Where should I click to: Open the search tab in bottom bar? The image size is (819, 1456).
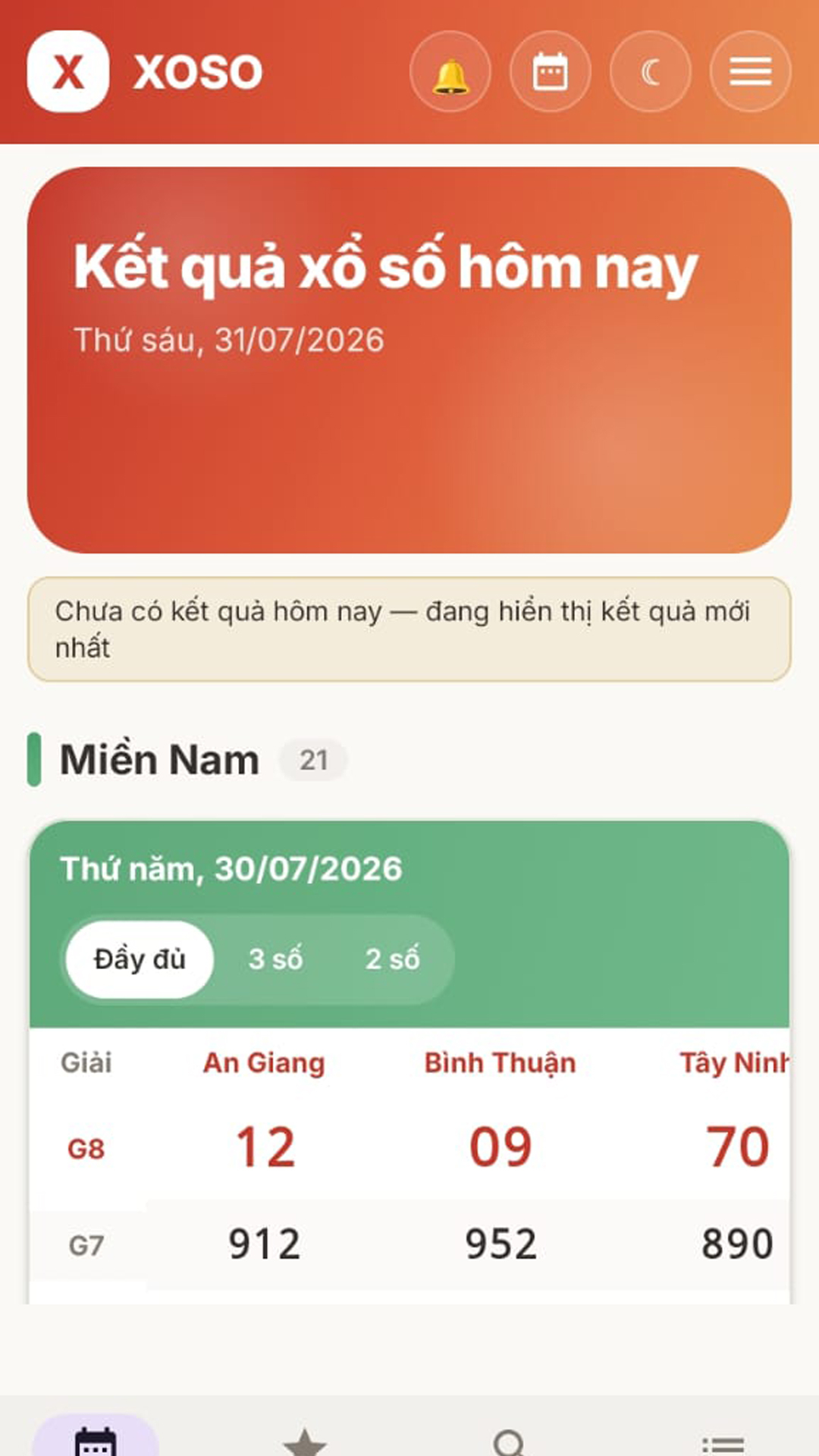click(510, 1441)
